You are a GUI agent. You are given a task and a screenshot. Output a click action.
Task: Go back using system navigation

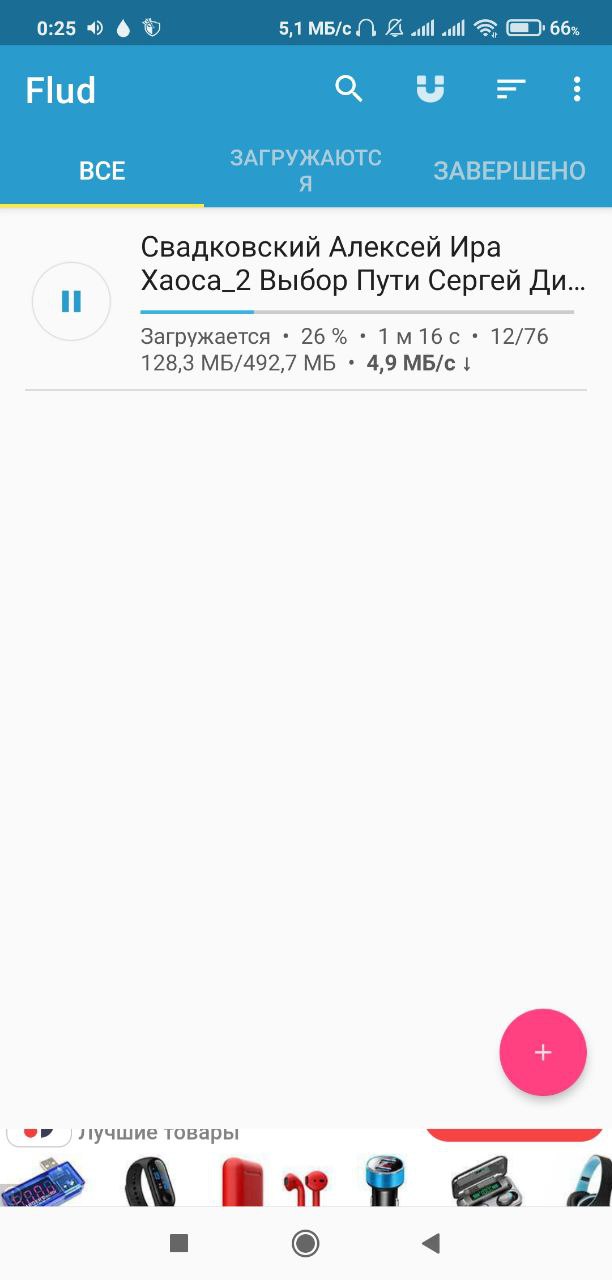pyautogui.click(x=431, y=1243)
